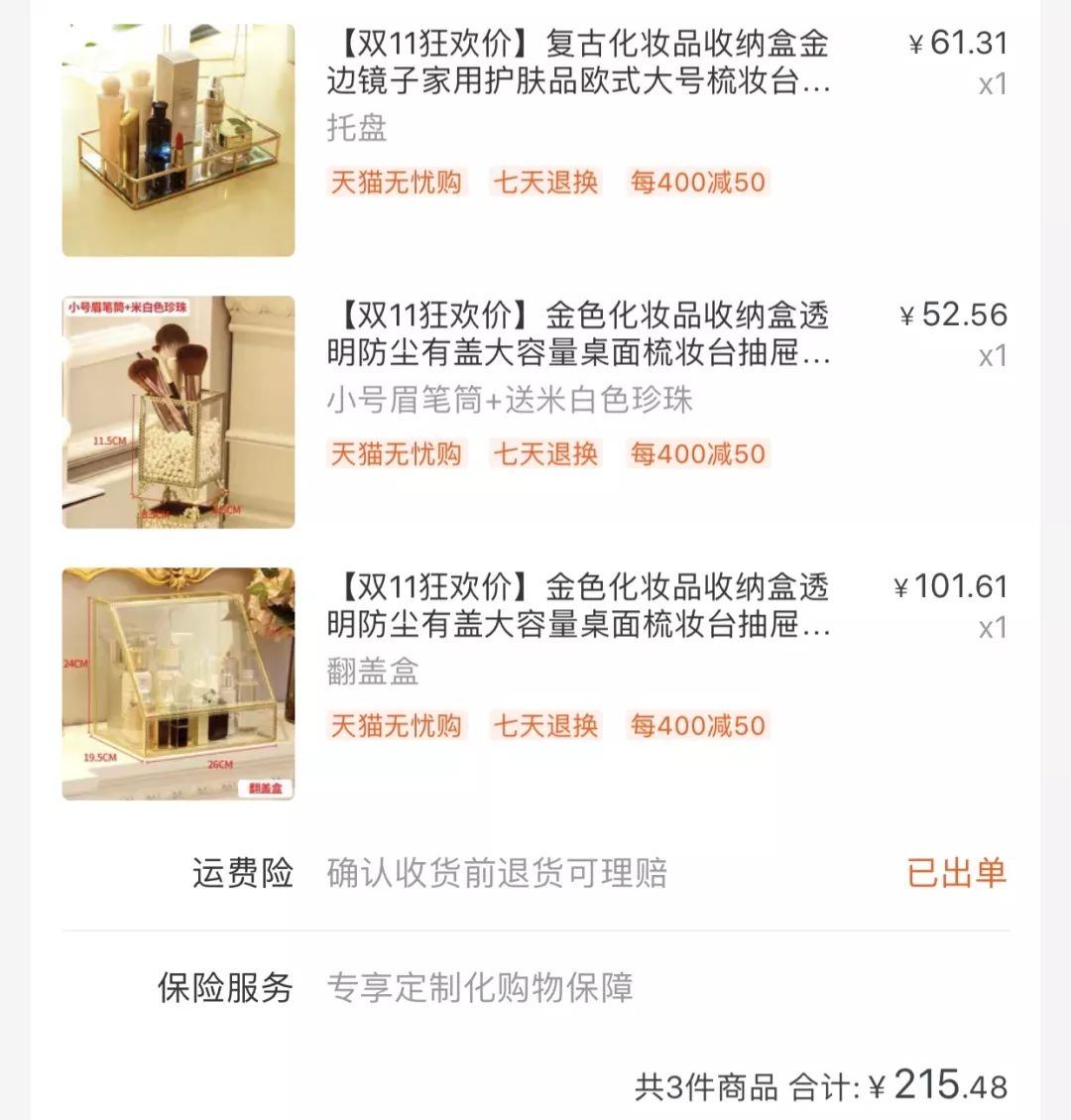
Task: Tap the first 天猫无忧购 service badge
Action: click(x=399, y=183)
